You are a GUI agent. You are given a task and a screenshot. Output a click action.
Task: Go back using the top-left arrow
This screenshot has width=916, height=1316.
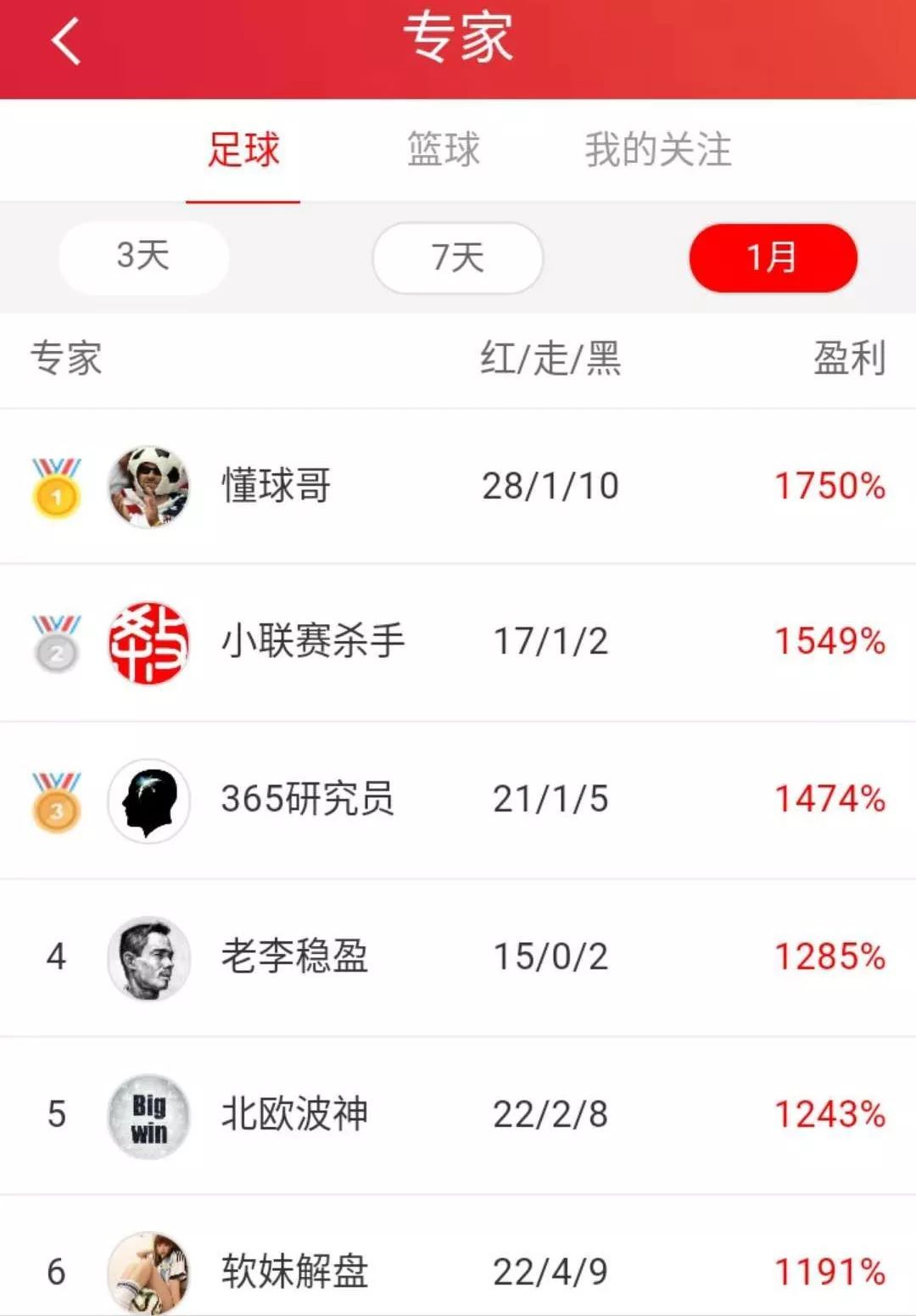(66, 41)
